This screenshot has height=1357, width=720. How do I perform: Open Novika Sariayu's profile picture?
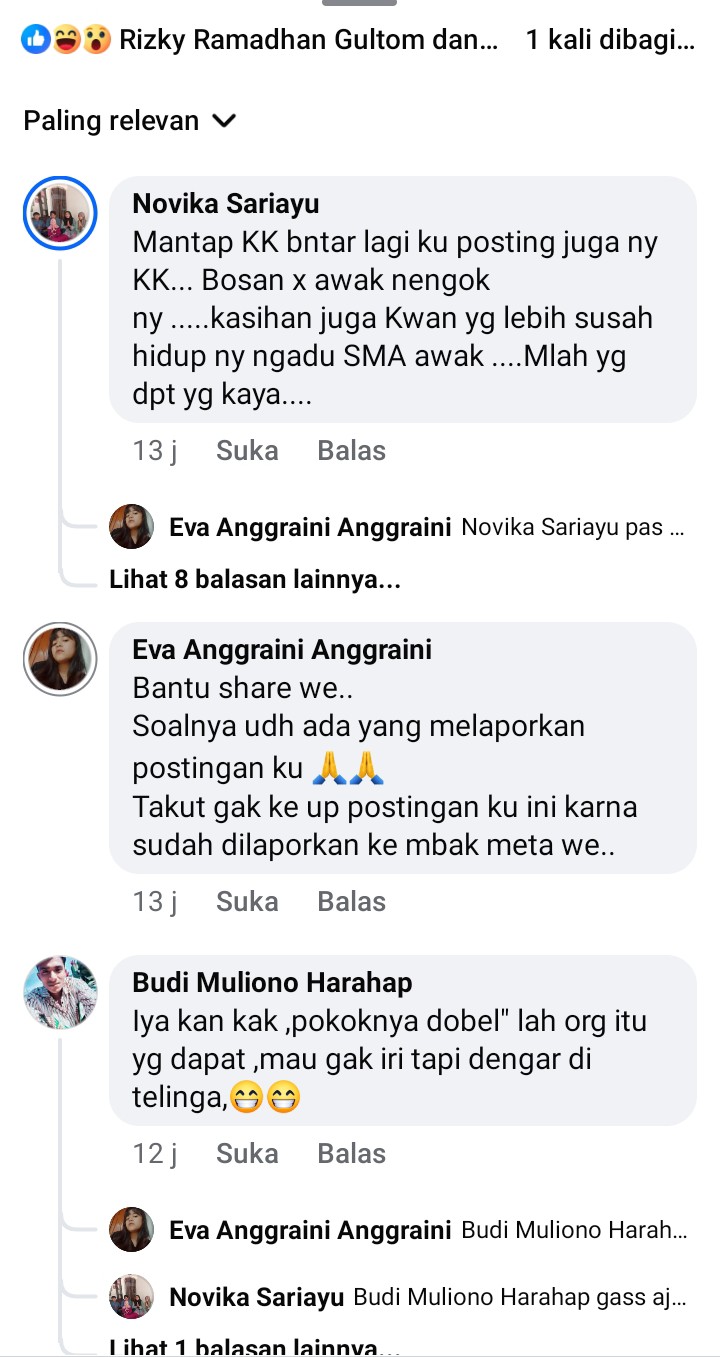(x=60, y=212)
